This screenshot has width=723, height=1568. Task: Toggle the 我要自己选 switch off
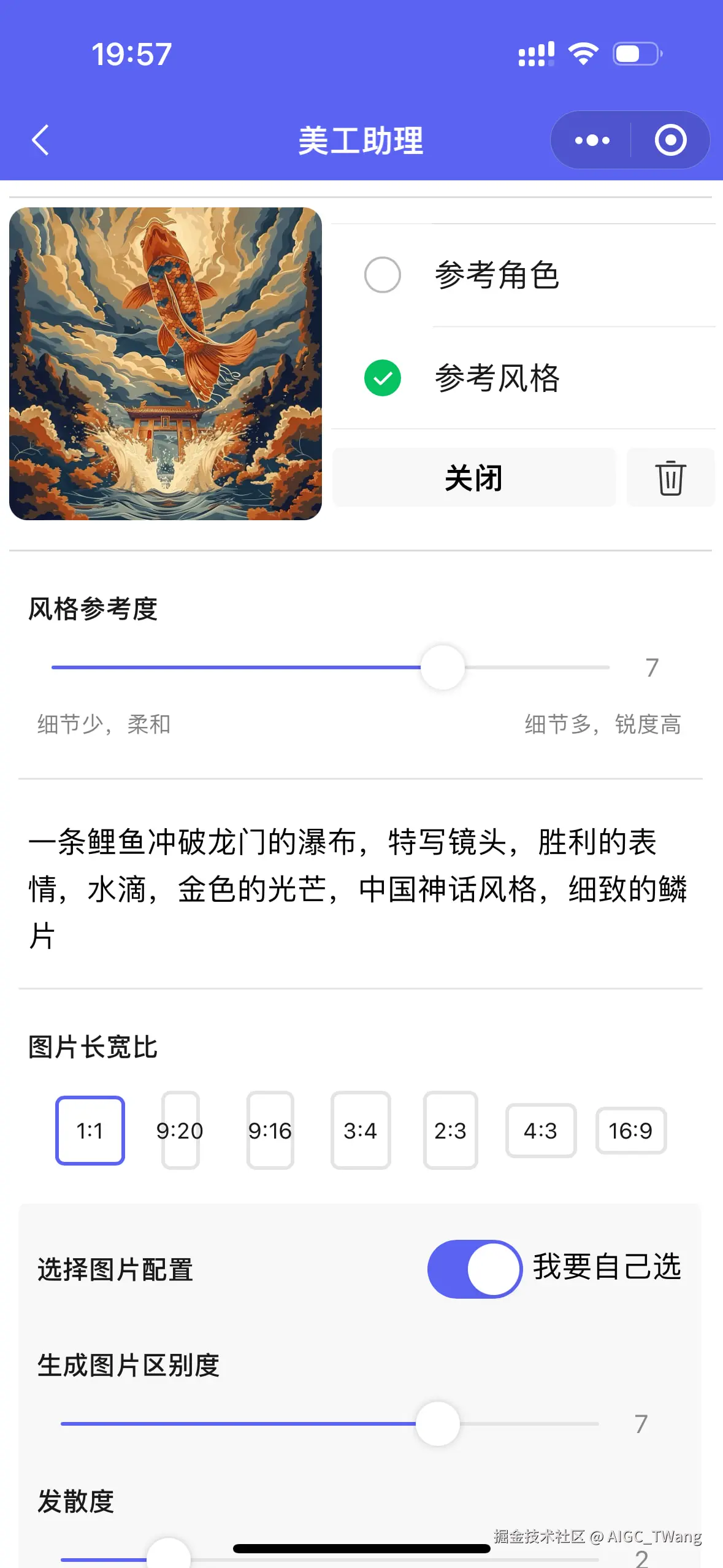(474, 1269)
